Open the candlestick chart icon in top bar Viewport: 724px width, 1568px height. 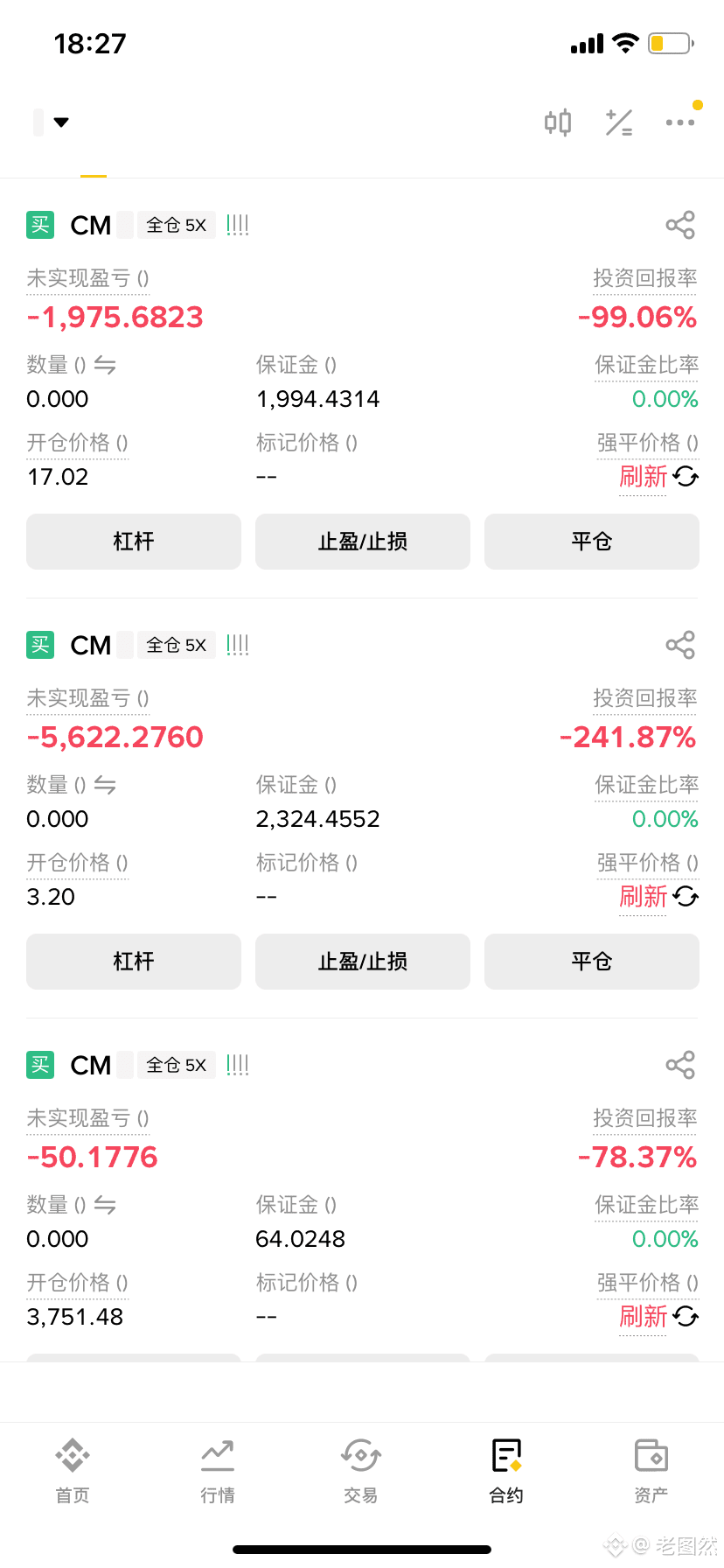click(558, 122)
